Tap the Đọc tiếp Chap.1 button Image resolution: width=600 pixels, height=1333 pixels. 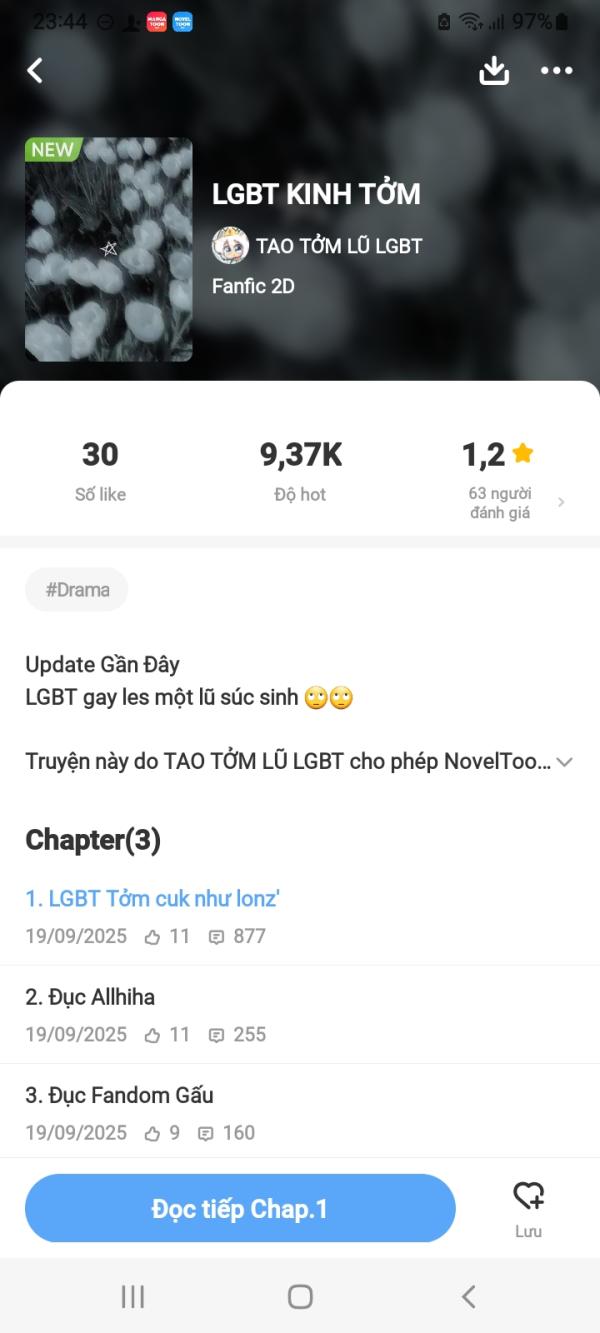(x=240, y=1208)
